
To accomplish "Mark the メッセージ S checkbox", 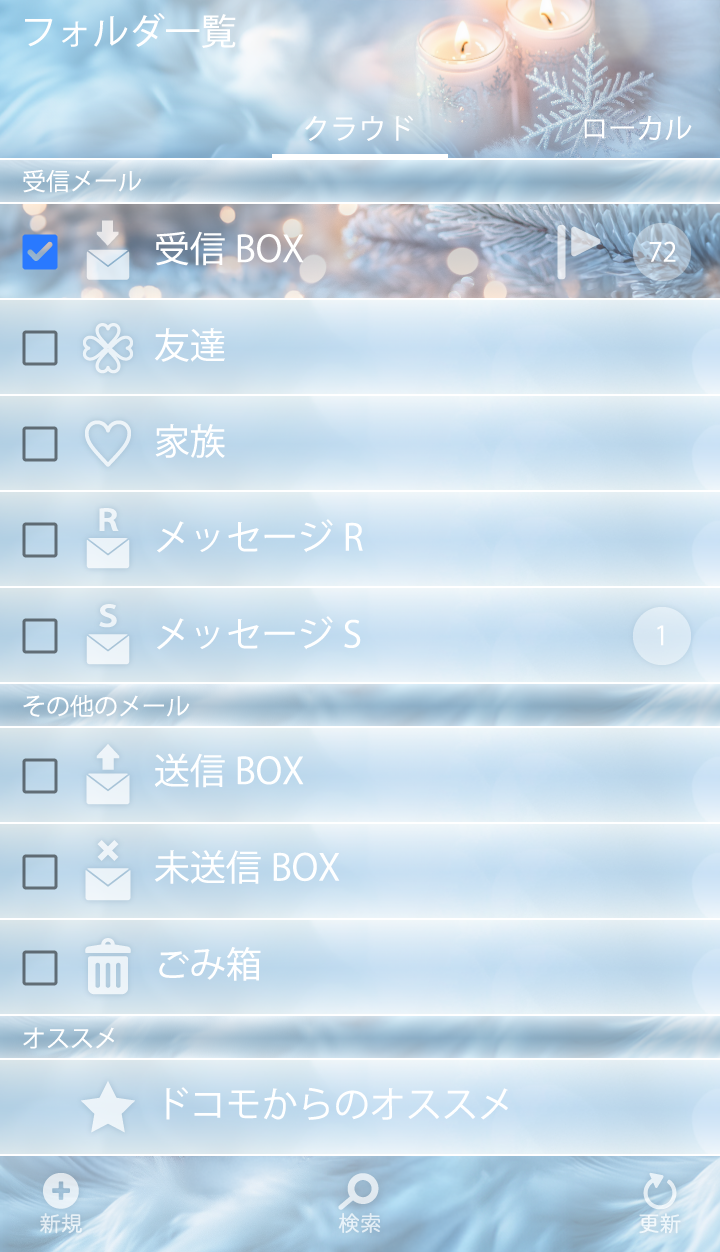I will pos(40,636).
